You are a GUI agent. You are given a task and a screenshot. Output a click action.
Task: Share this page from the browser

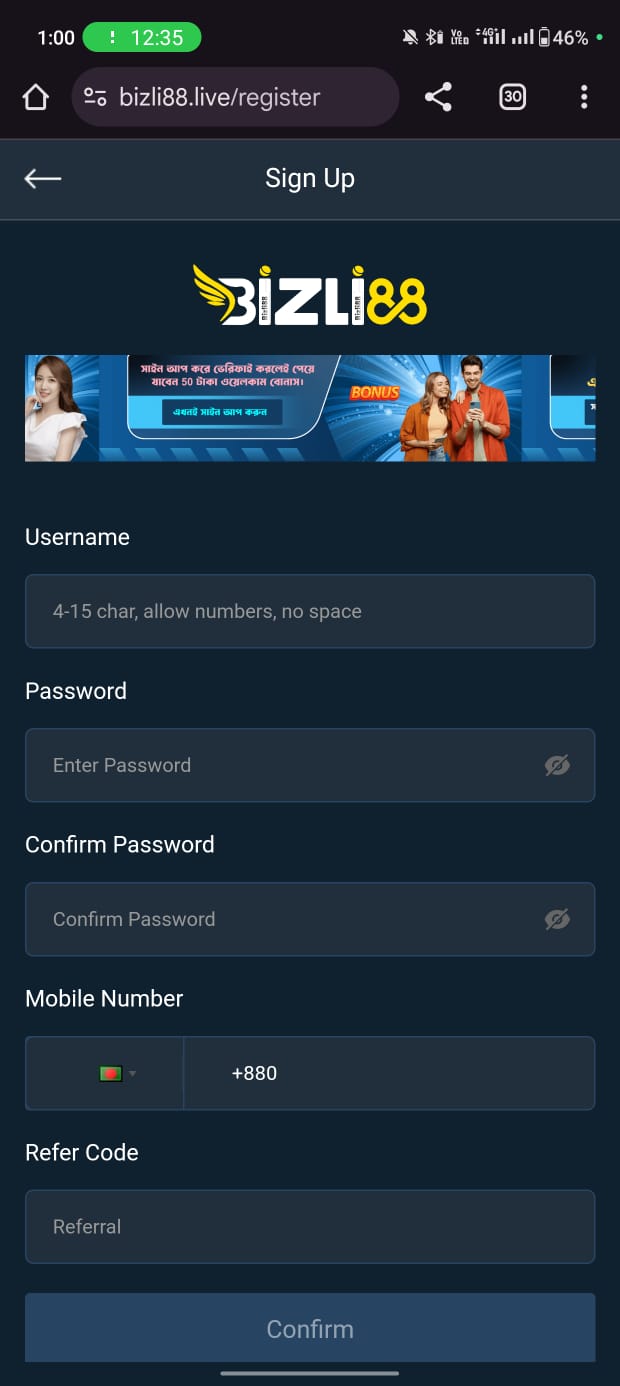click(x=438, y=97)
